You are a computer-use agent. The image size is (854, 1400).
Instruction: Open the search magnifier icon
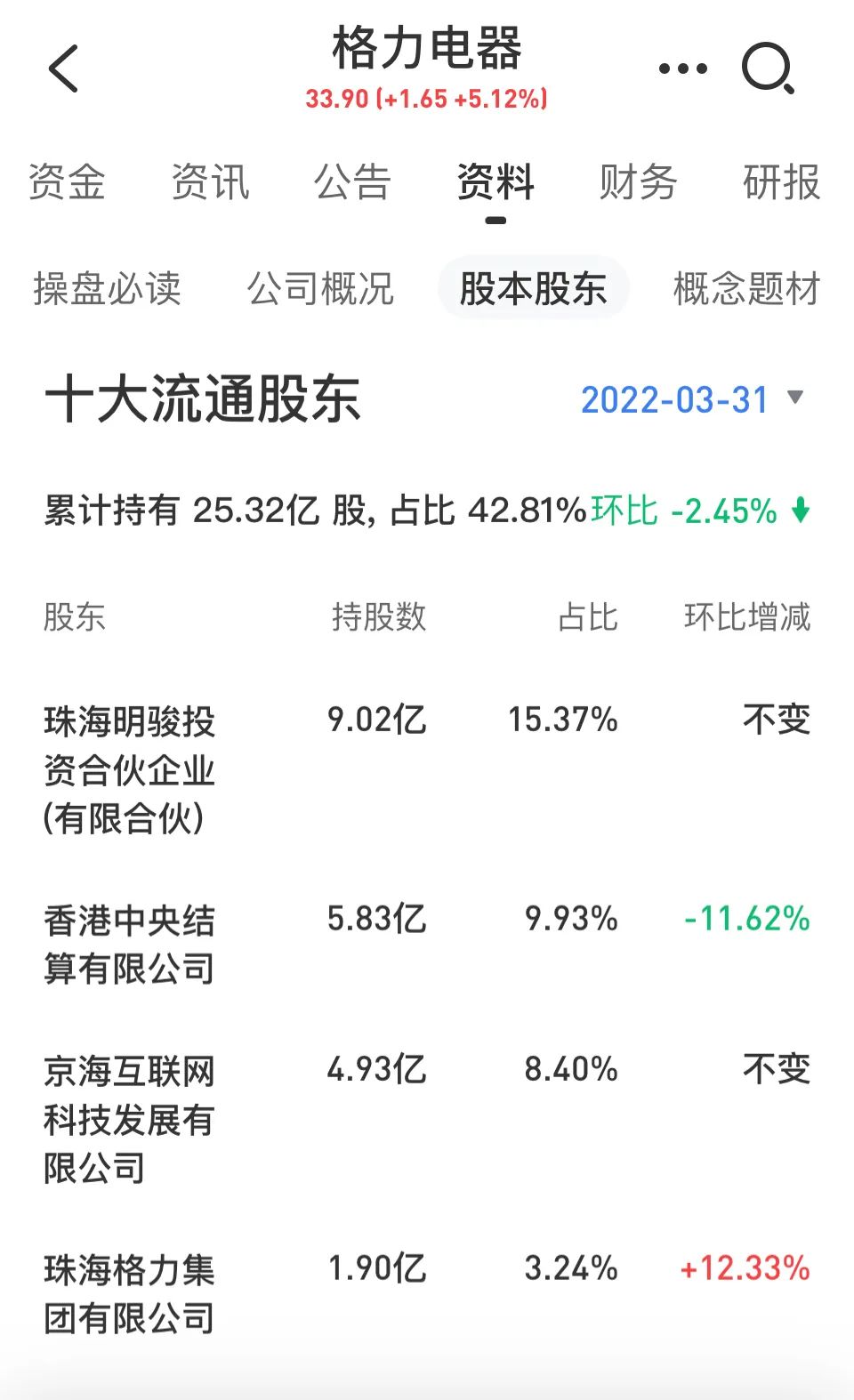pyautogui.click(x=767, y=68)
